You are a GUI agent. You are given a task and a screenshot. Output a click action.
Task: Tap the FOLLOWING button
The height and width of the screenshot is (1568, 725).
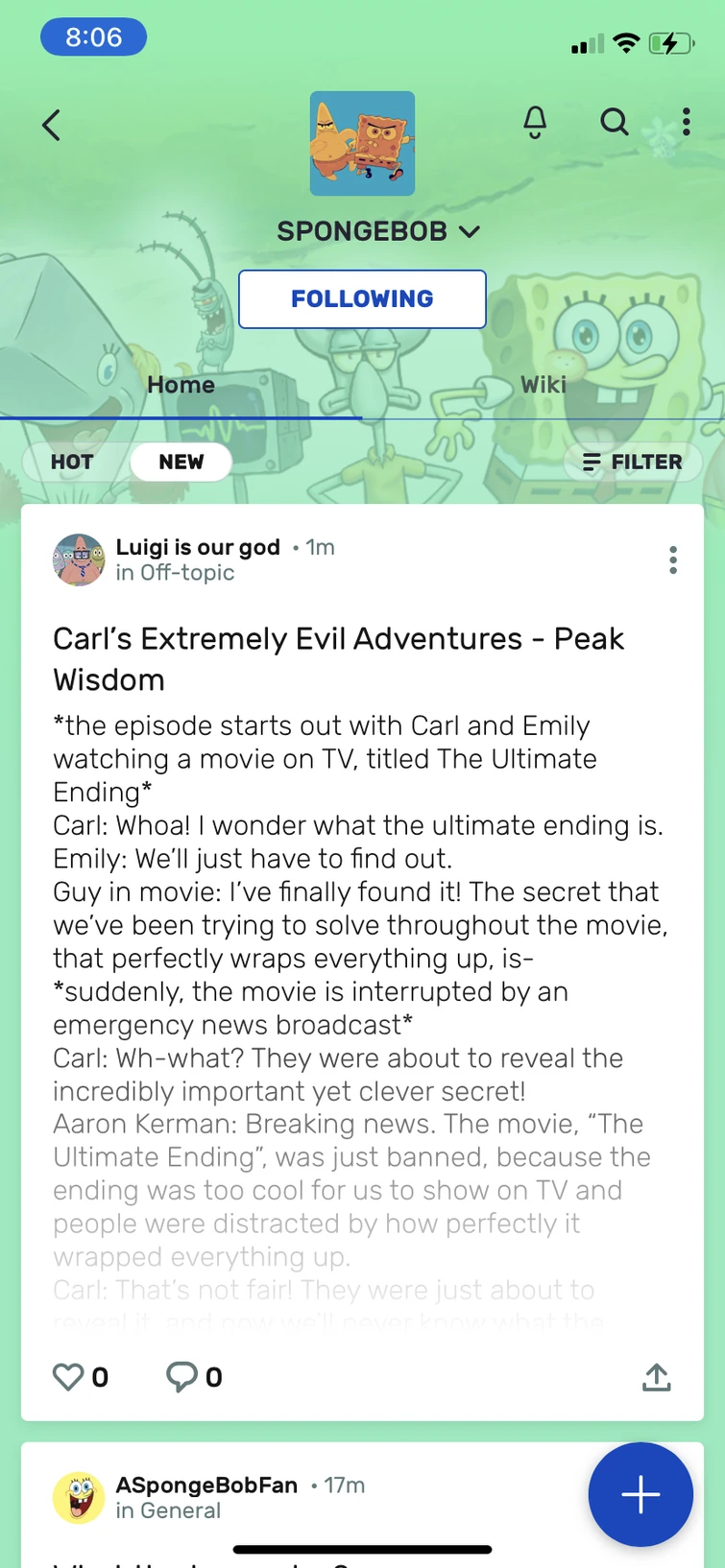point(362,299)
